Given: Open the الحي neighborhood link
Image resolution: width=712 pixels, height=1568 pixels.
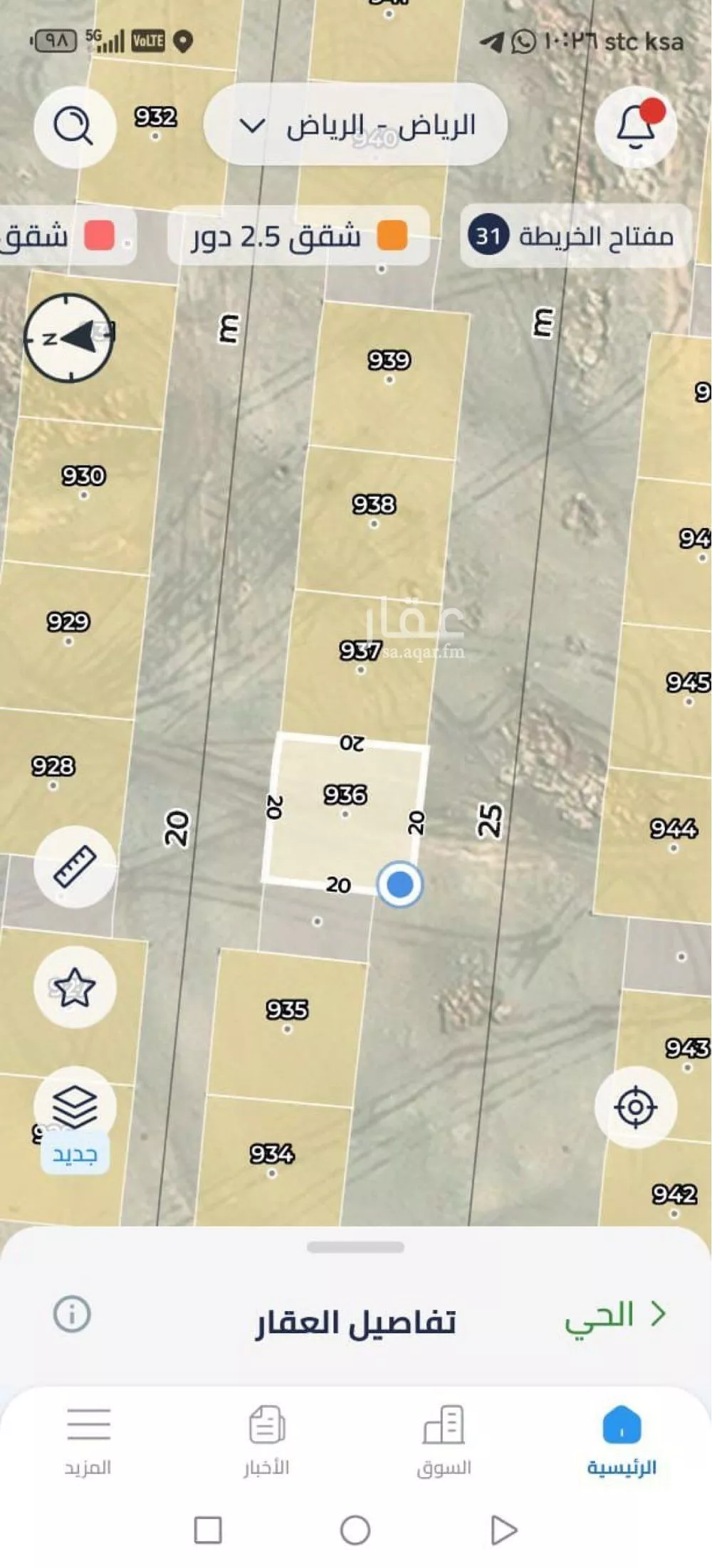Looking at the screenshot, I should 615,1315.
